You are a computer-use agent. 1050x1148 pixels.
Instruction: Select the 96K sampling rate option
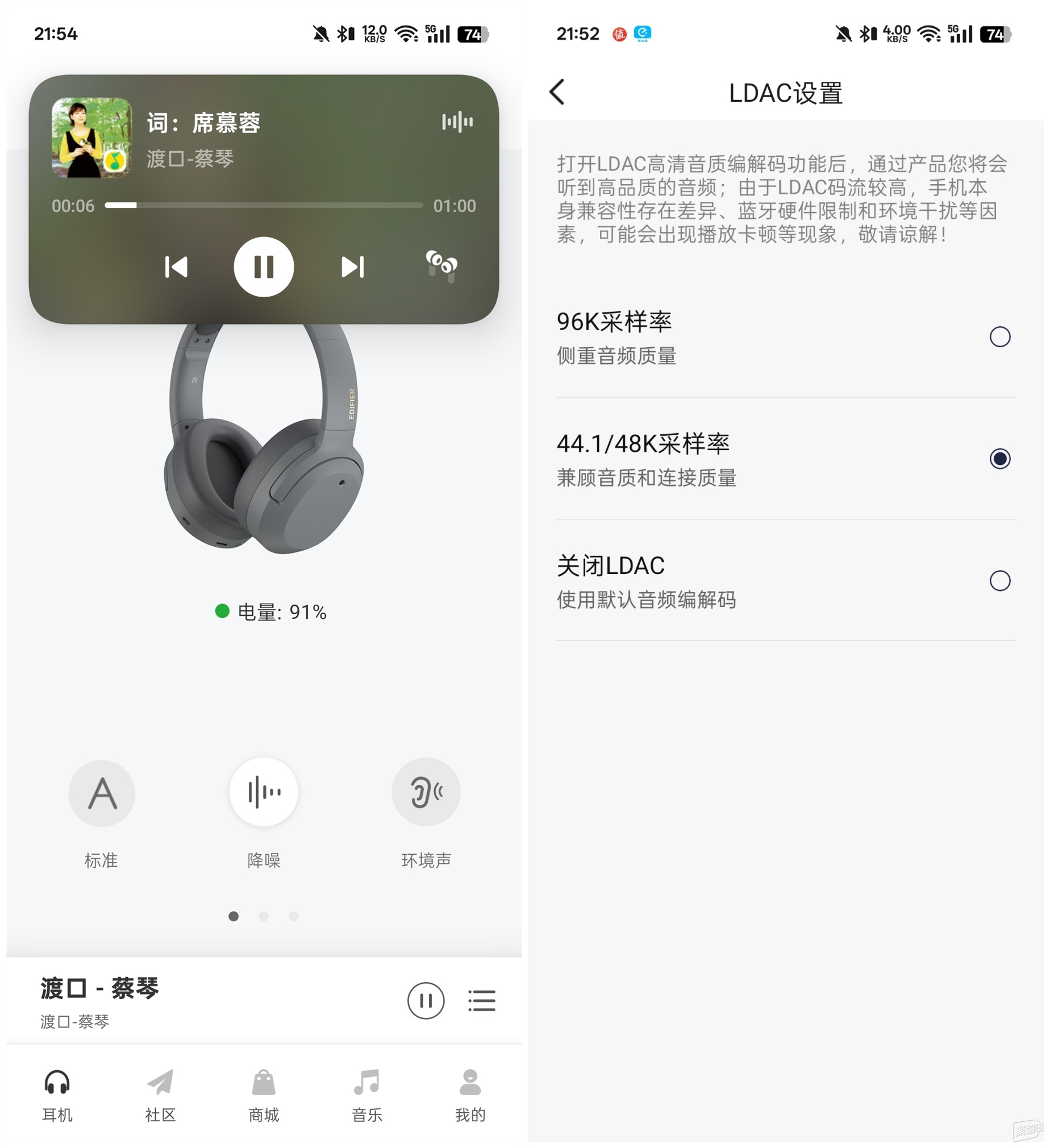tap(999, 336)
